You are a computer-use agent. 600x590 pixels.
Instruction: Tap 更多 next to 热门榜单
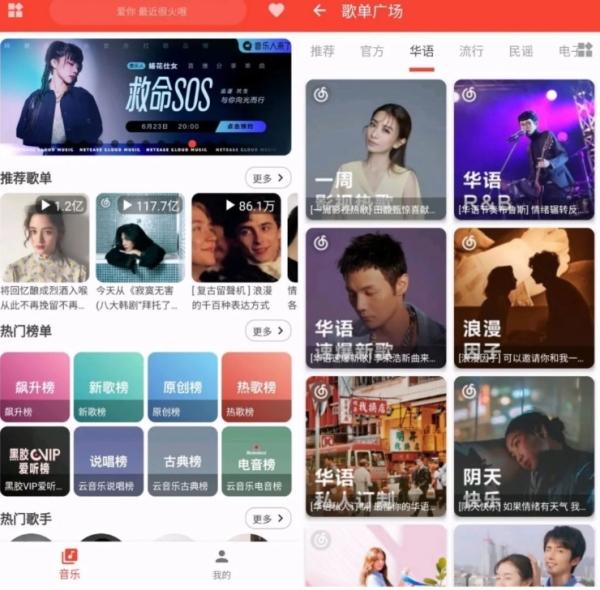268,331
